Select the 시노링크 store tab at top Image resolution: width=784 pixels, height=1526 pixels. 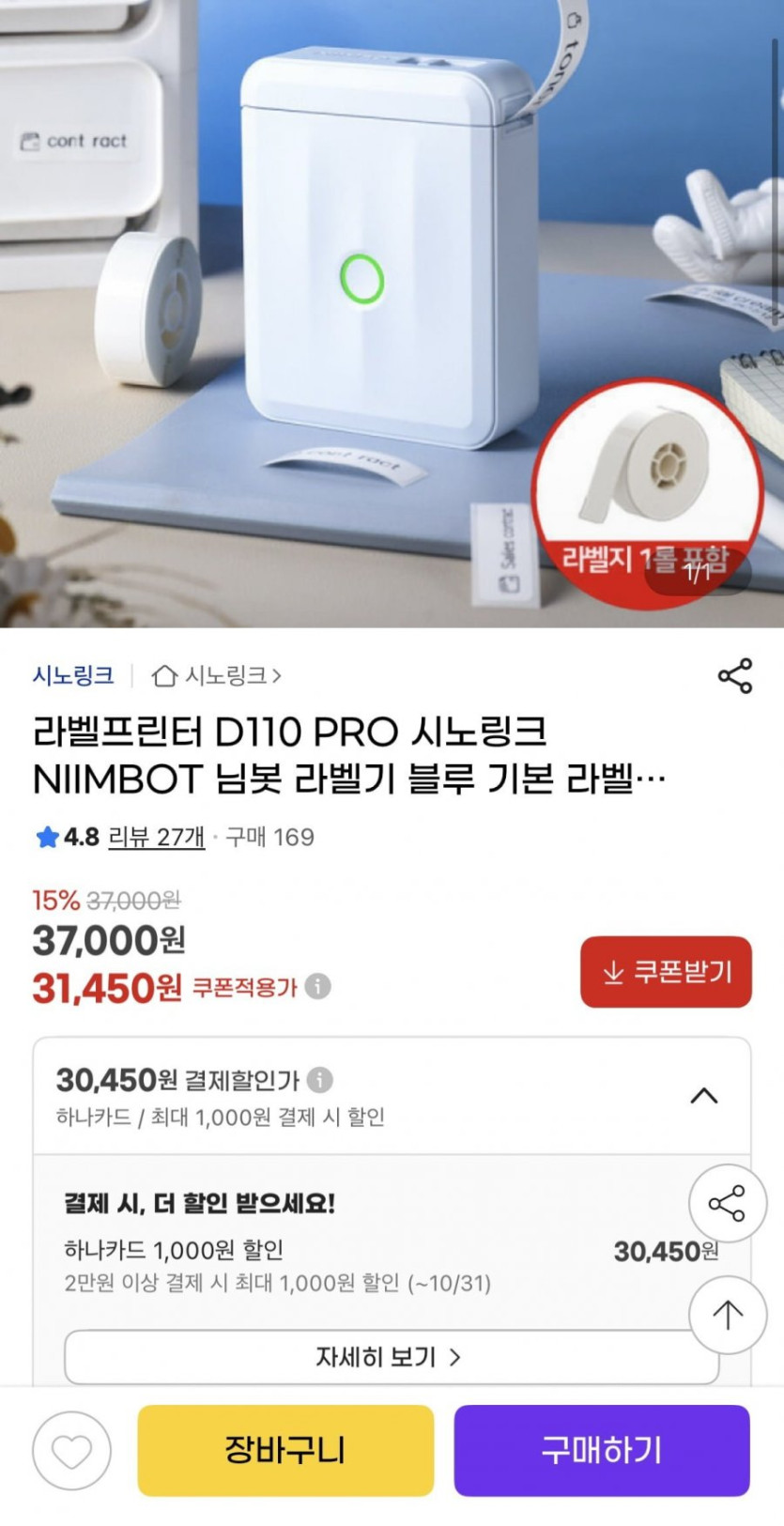(70, 674)
